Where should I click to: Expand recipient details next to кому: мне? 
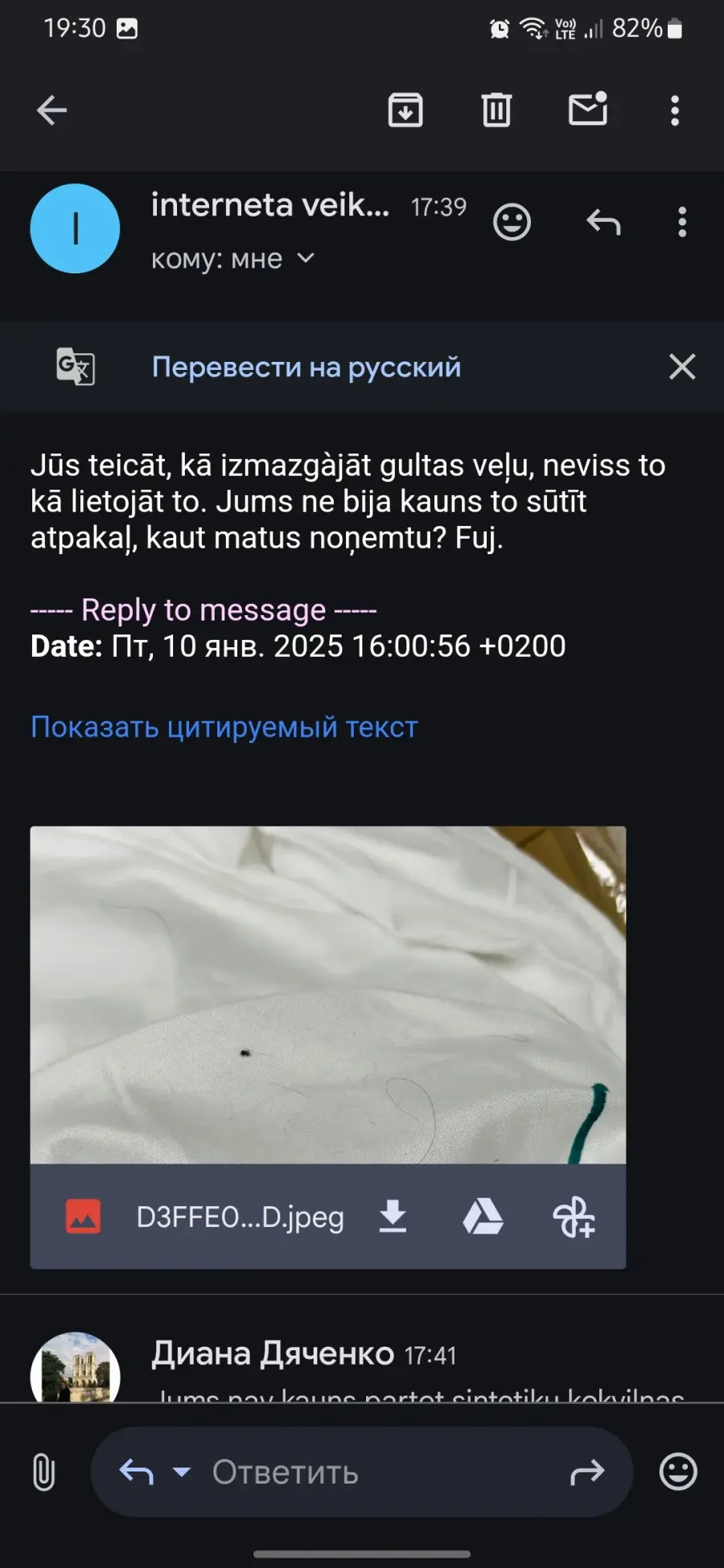click(x=306, y=258)
